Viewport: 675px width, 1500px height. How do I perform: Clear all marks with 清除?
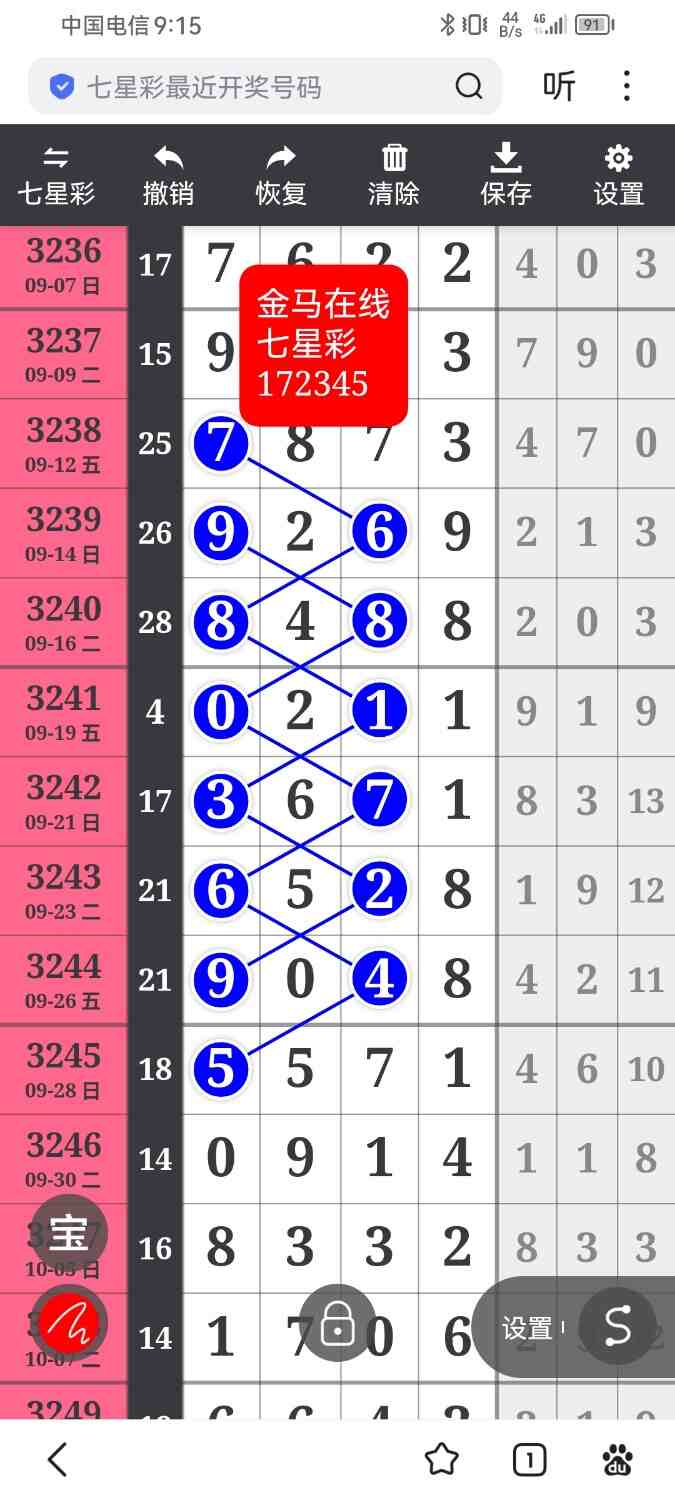pyautogui.click(x=394, y=175)
